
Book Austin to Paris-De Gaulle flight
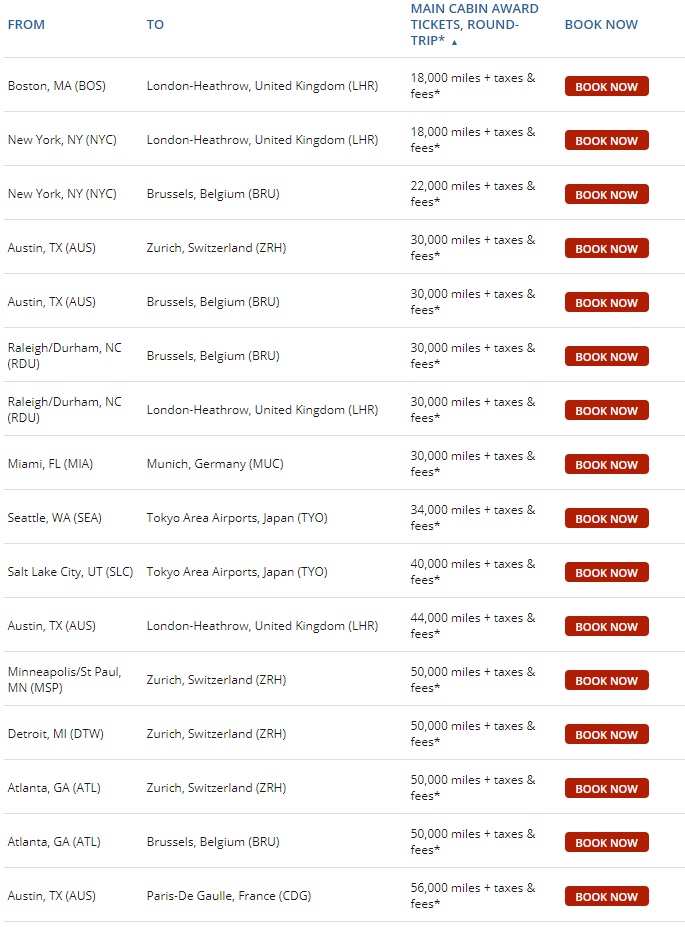click(606, 897)
